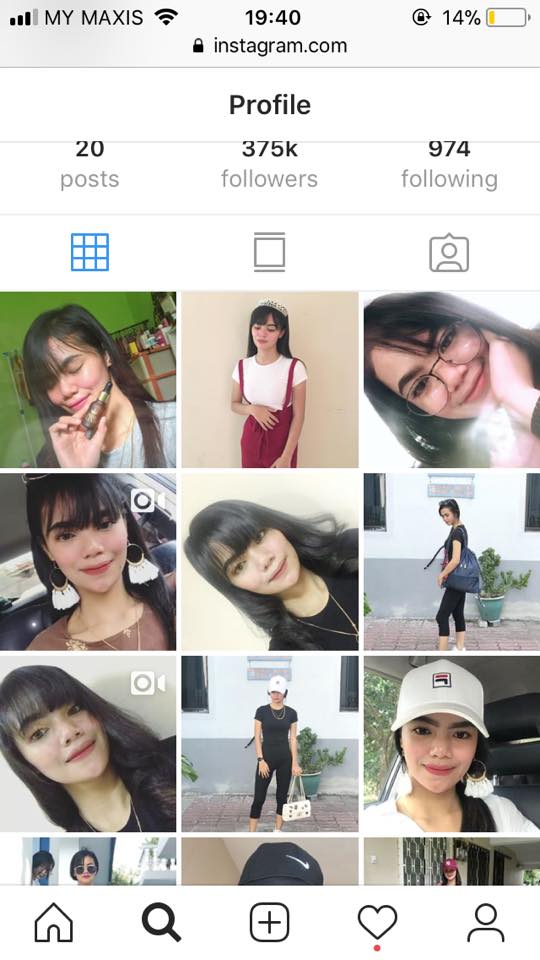Open the tagged photos tab
Screen dimensions: 540x960
(449, 252)
